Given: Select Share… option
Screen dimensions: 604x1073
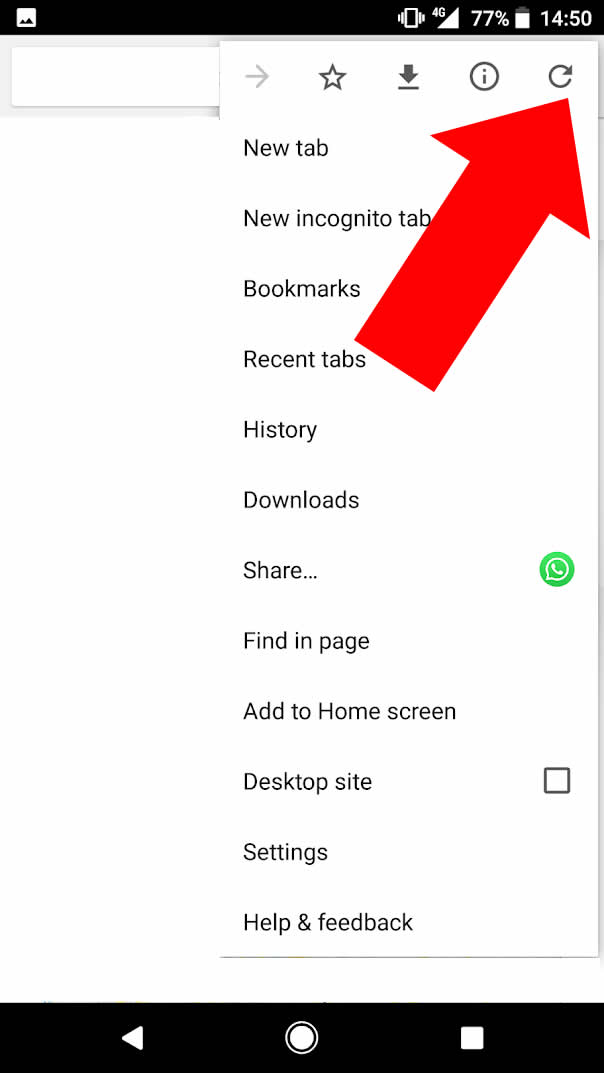Looking at the screenshot, I should (280, 571).
